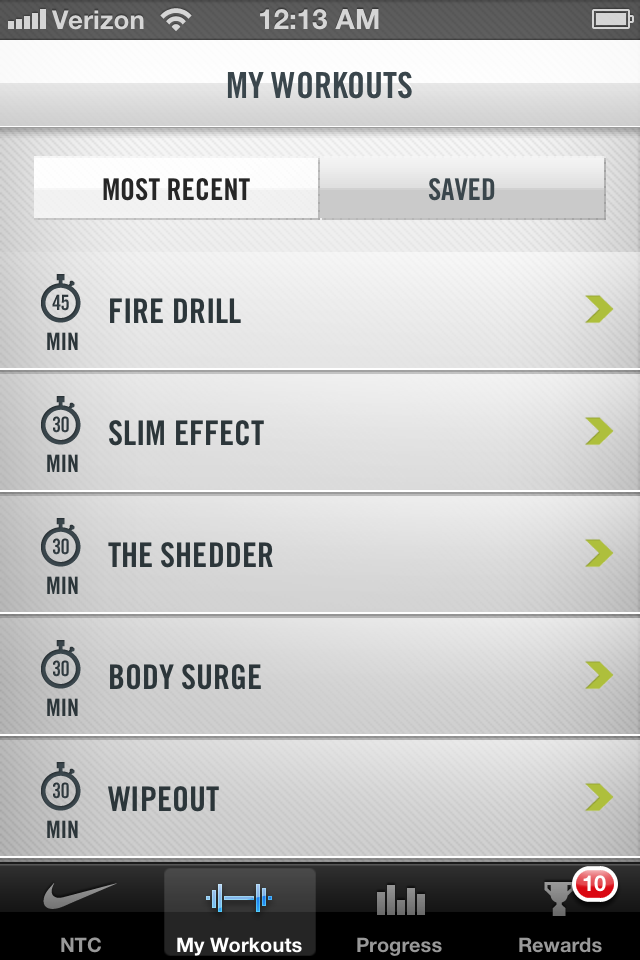The width and height of the screenshot is (640, 960).
Task: View The Shedder workout details
Action: pyautogui.click(x=320, y=554)
